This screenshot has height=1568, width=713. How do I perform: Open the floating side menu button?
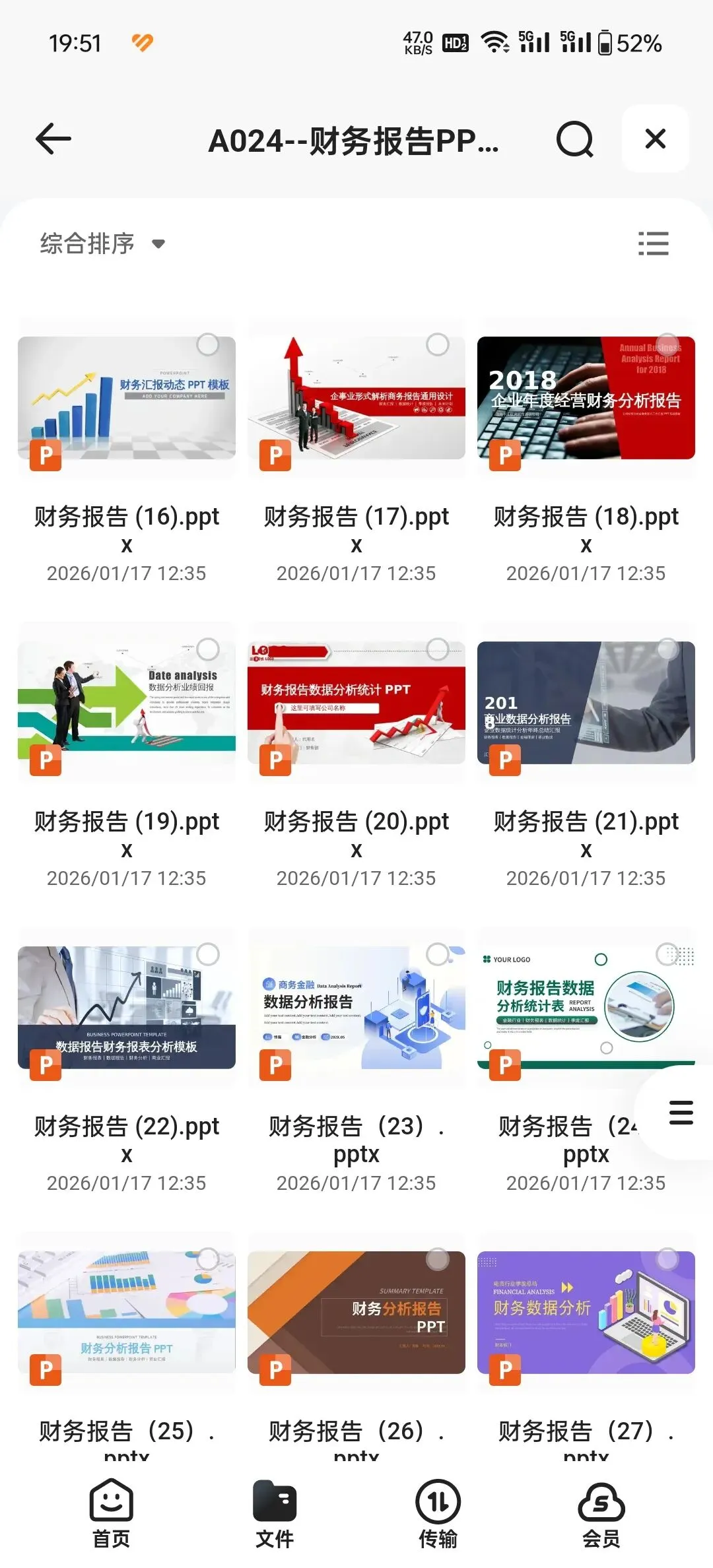(x=681, y=1113)
